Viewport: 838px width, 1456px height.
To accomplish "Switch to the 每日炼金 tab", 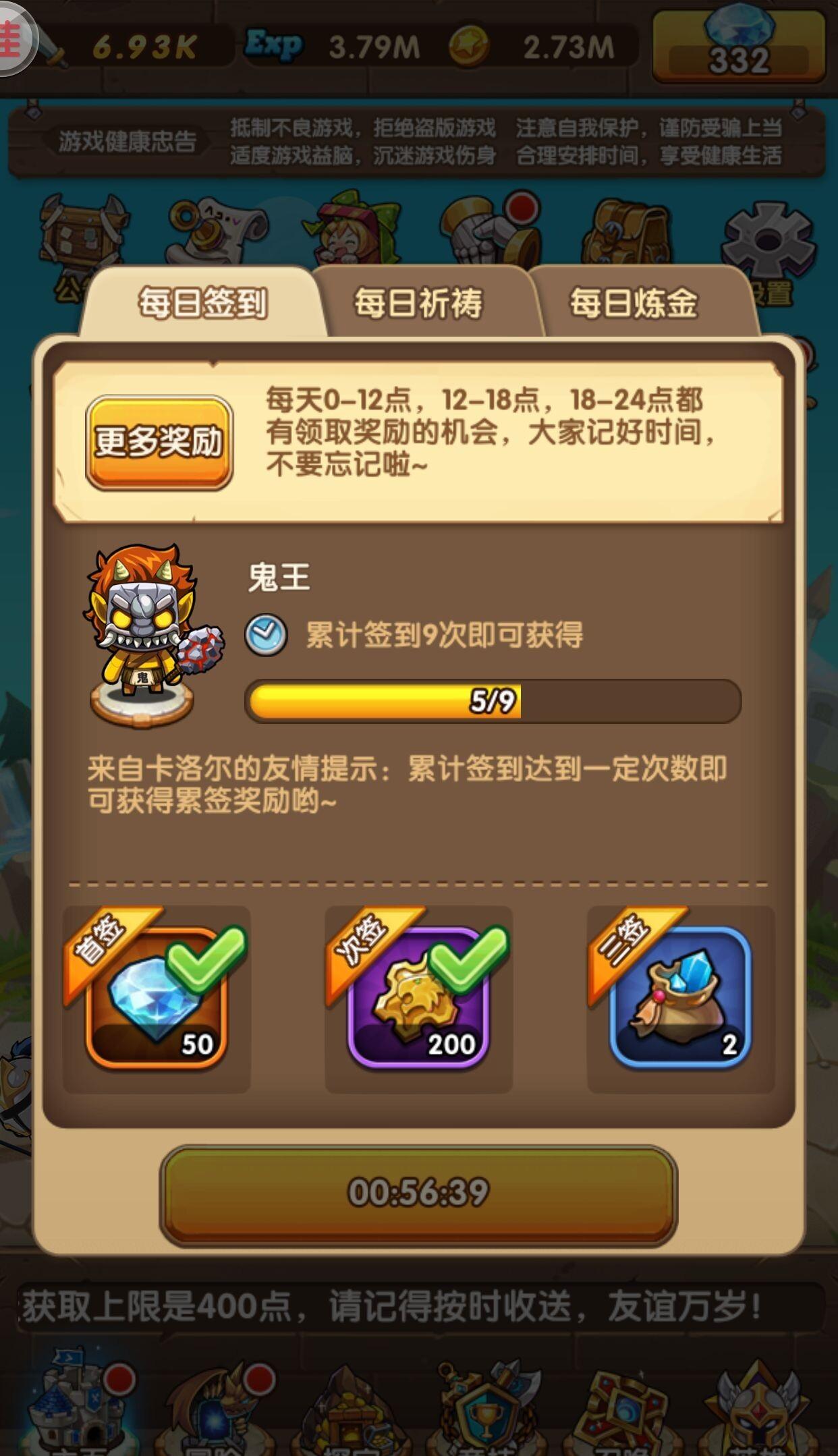I will [634, 303].
